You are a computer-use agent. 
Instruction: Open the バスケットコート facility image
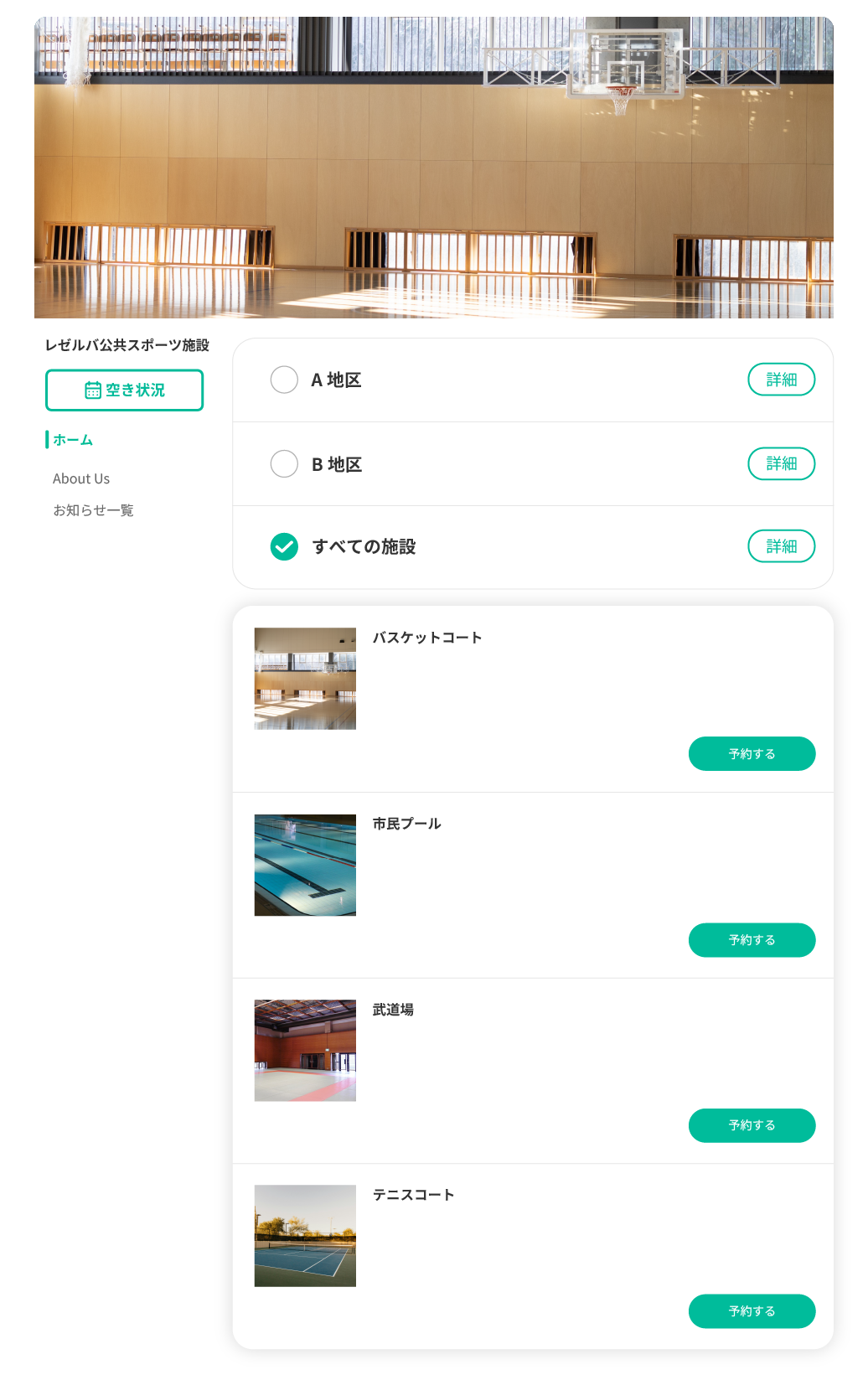(305, 679)
